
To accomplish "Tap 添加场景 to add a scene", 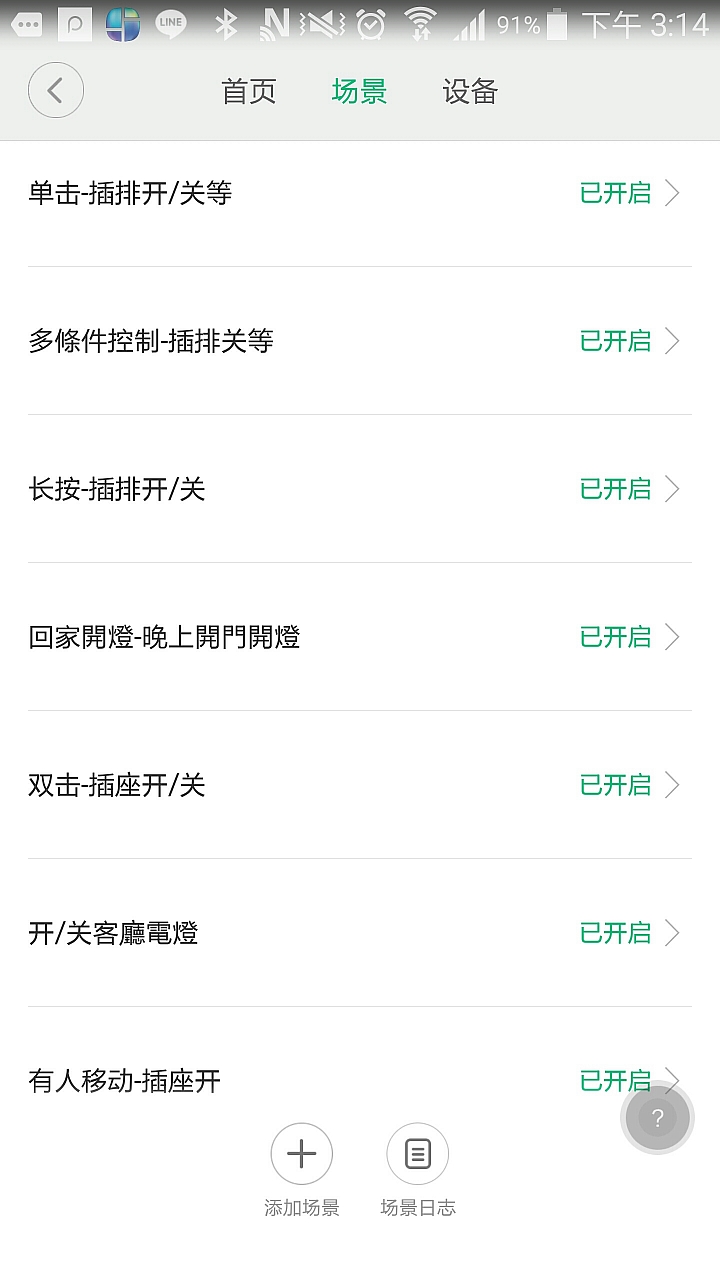I will 302,1155.
